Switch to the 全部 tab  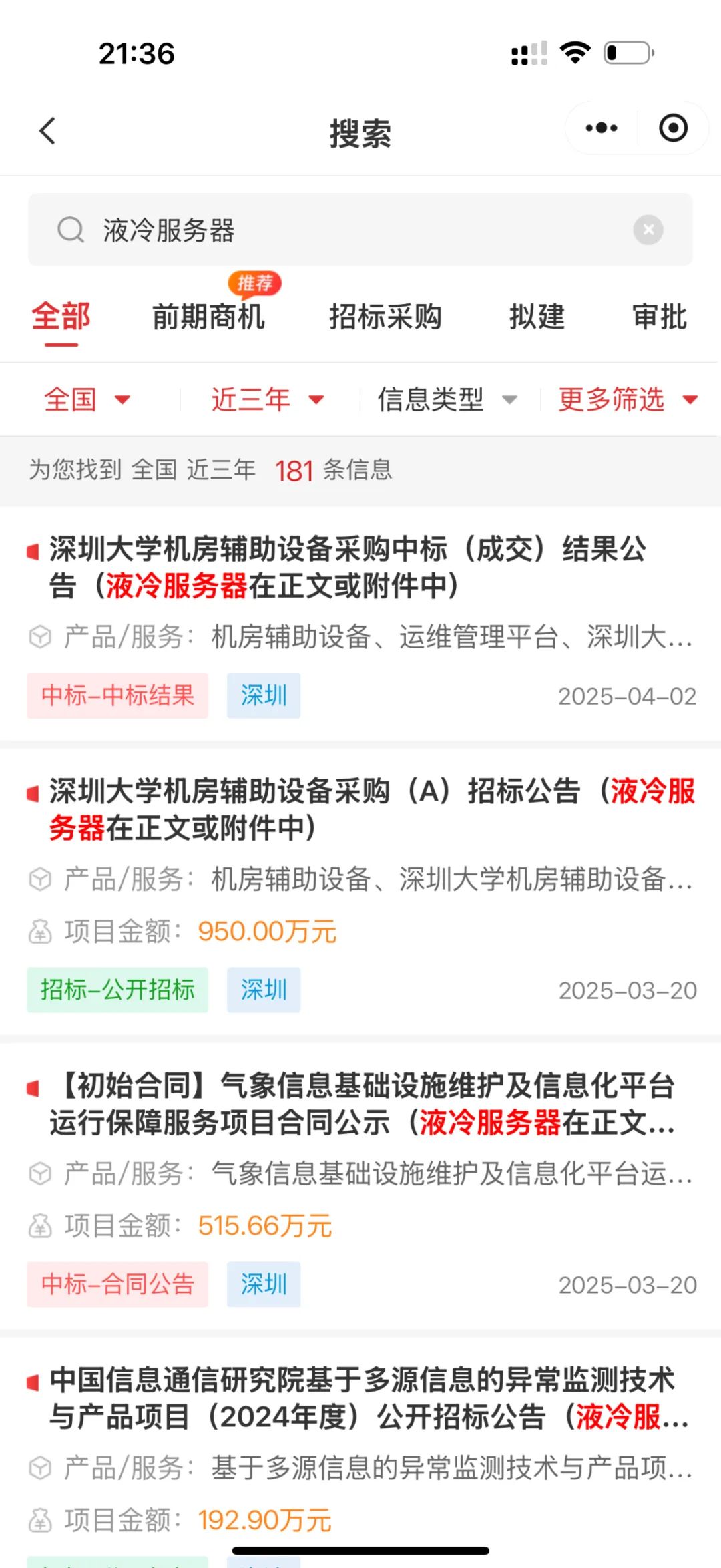pyautogui.click(x=61, y=317)
